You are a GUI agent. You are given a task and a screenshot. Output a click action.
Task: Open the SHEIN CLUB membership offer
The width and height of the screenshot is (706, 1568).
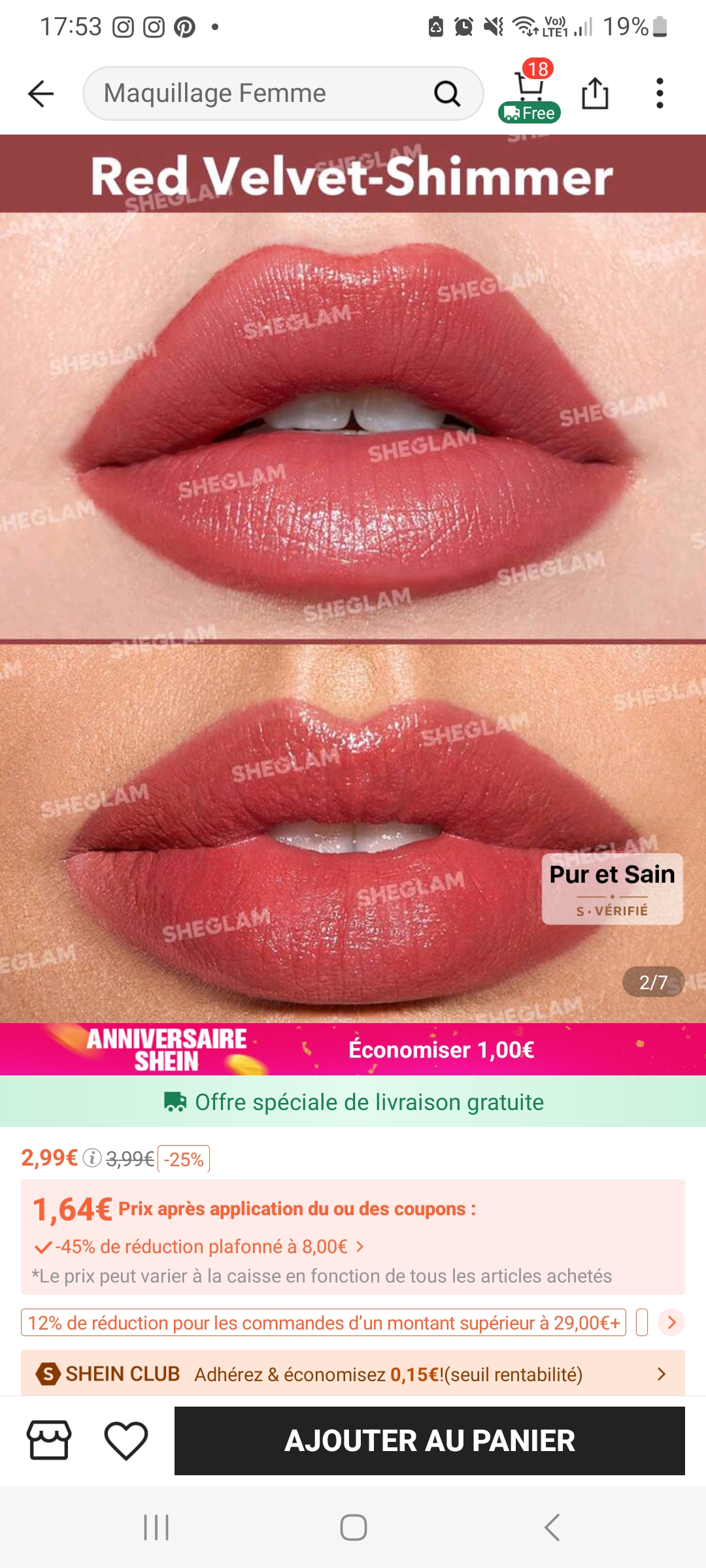pos(353,1374)
